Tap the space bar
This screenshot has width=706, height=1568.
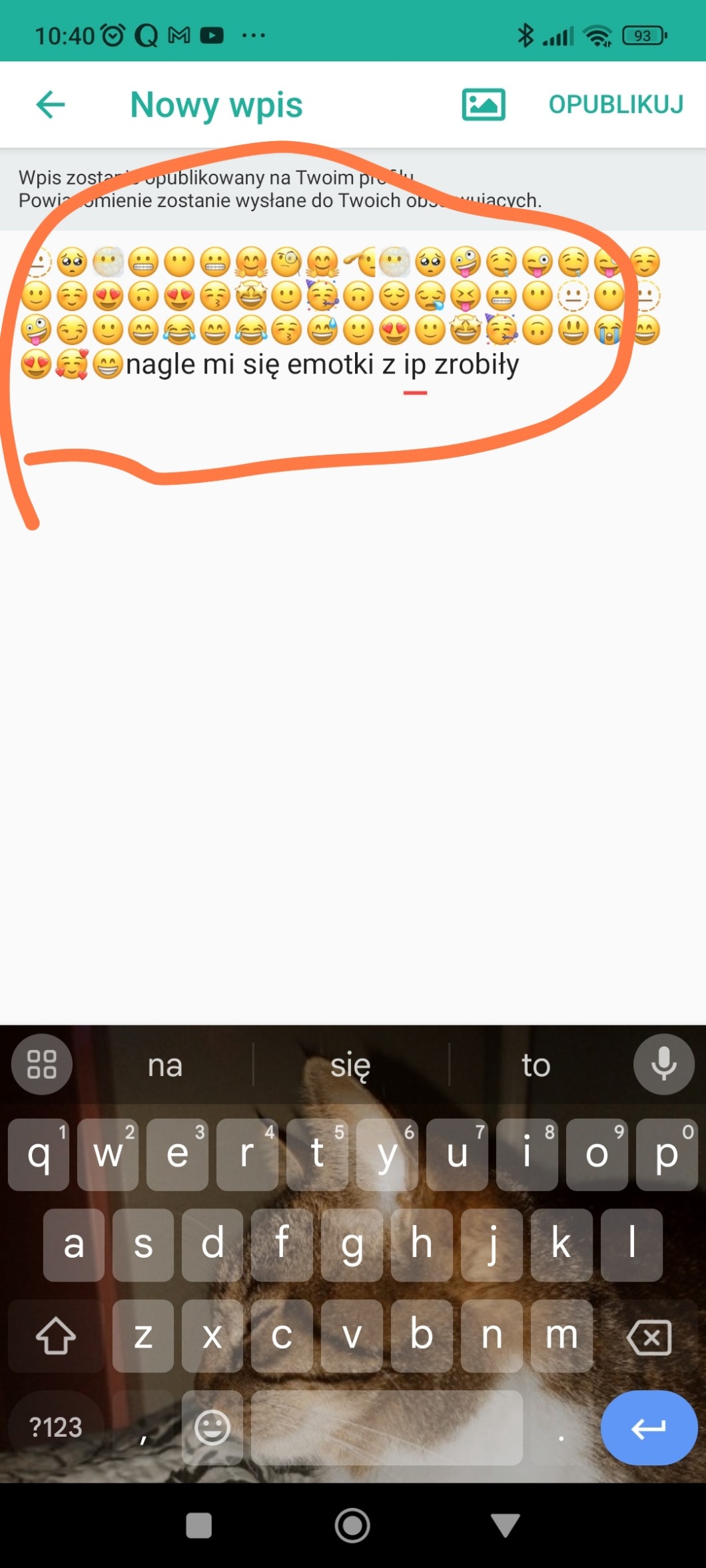coord(386,1427)
